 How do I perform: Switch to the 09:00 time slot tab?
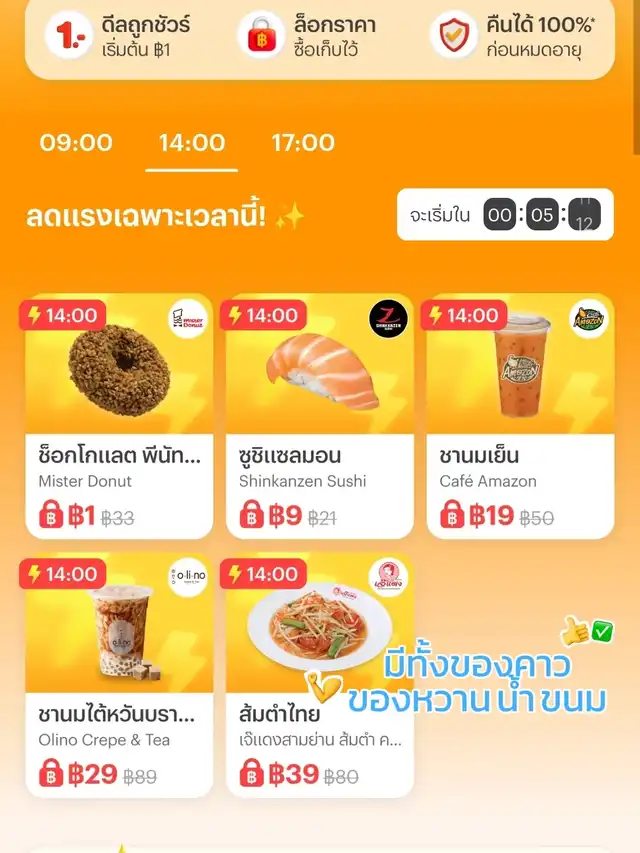pyautogui.click(x=76, y=143)
